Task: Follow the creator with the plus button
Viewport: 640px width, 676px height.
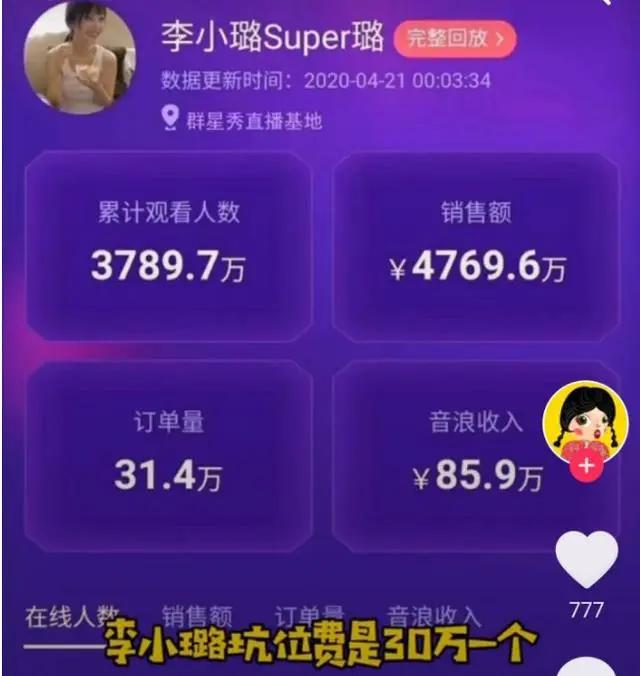Action: pyautogui.click(x=586, y=467)
